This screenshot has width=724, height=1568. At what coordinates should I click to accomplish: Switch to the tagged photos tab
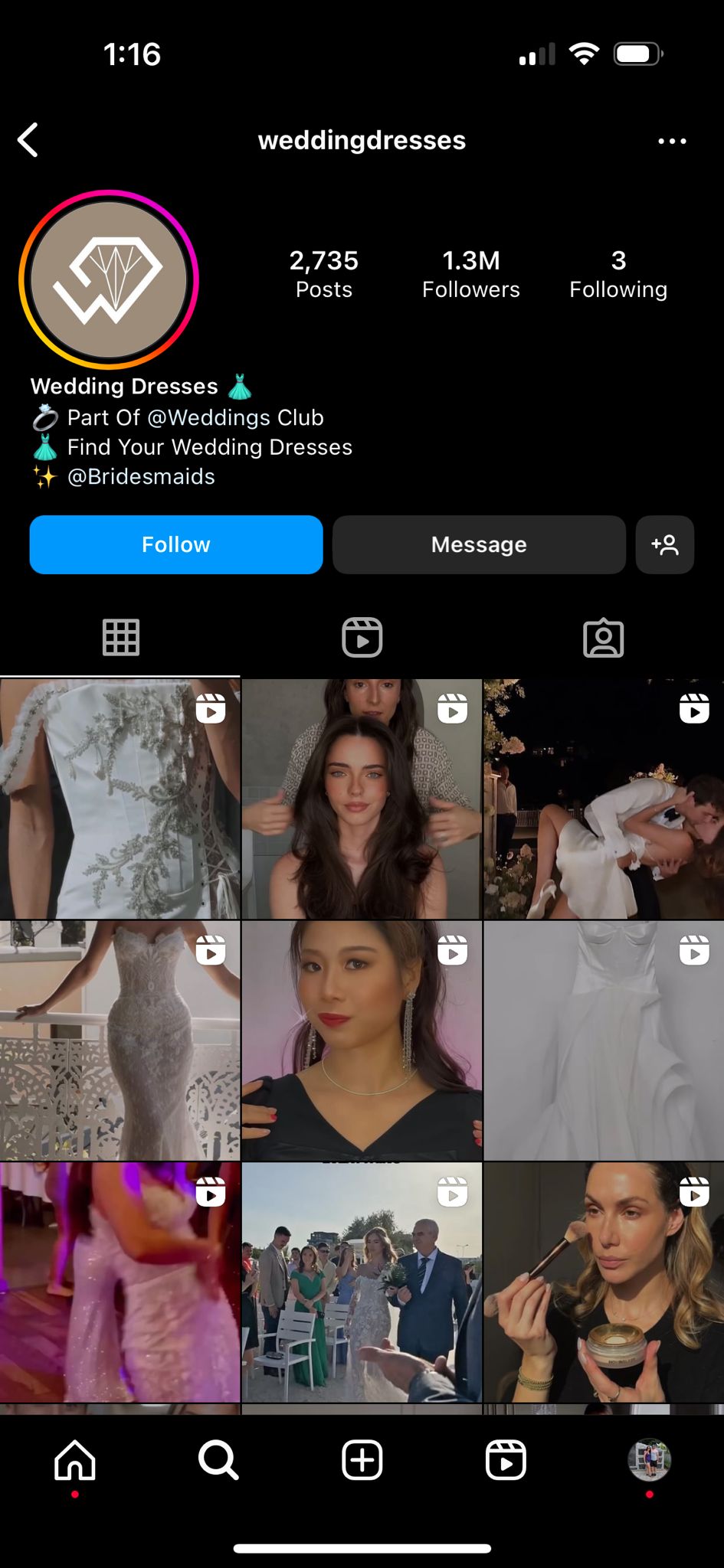click(x=603, y=638)
